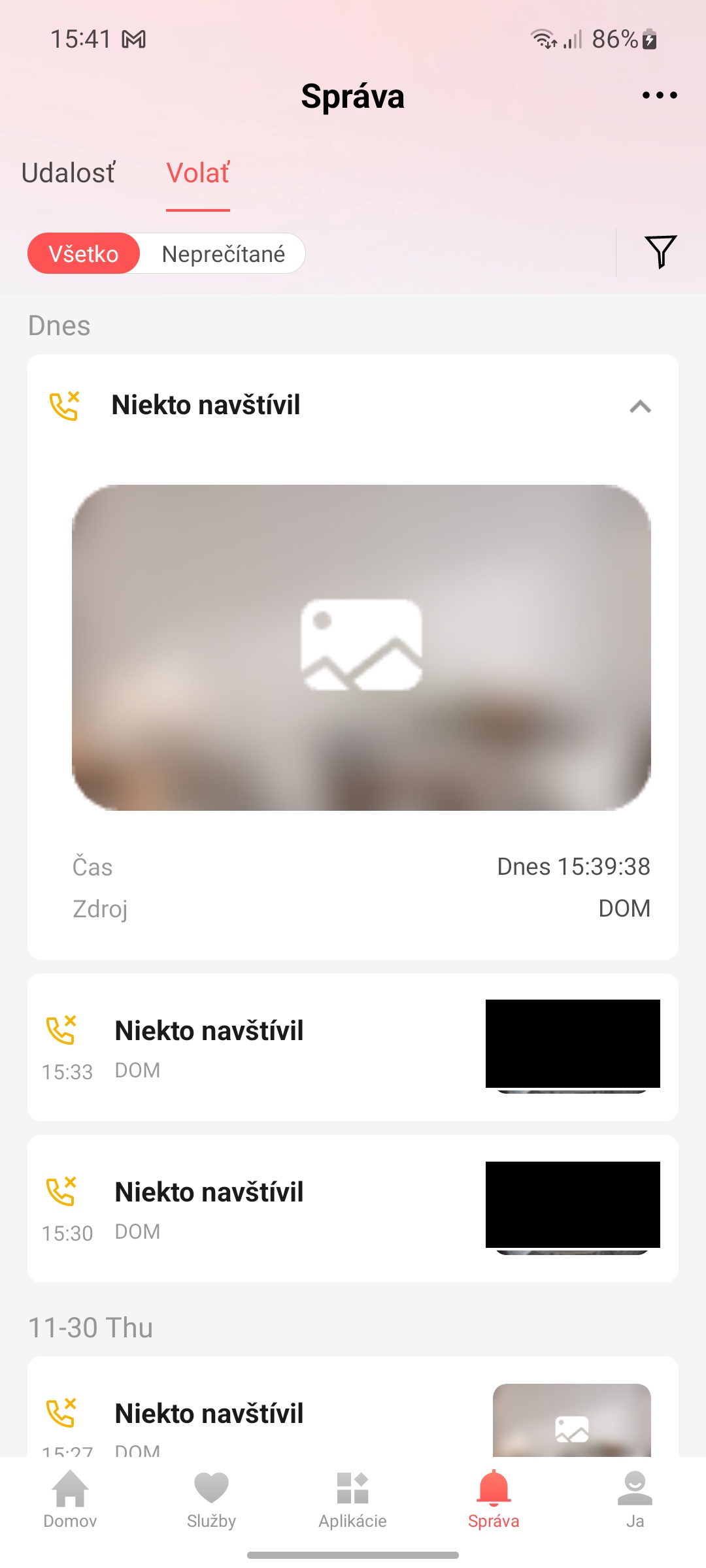The image size is (706, 1568).
Task: Open the Aplikácie tab
Action: (x=352, y=1499)
